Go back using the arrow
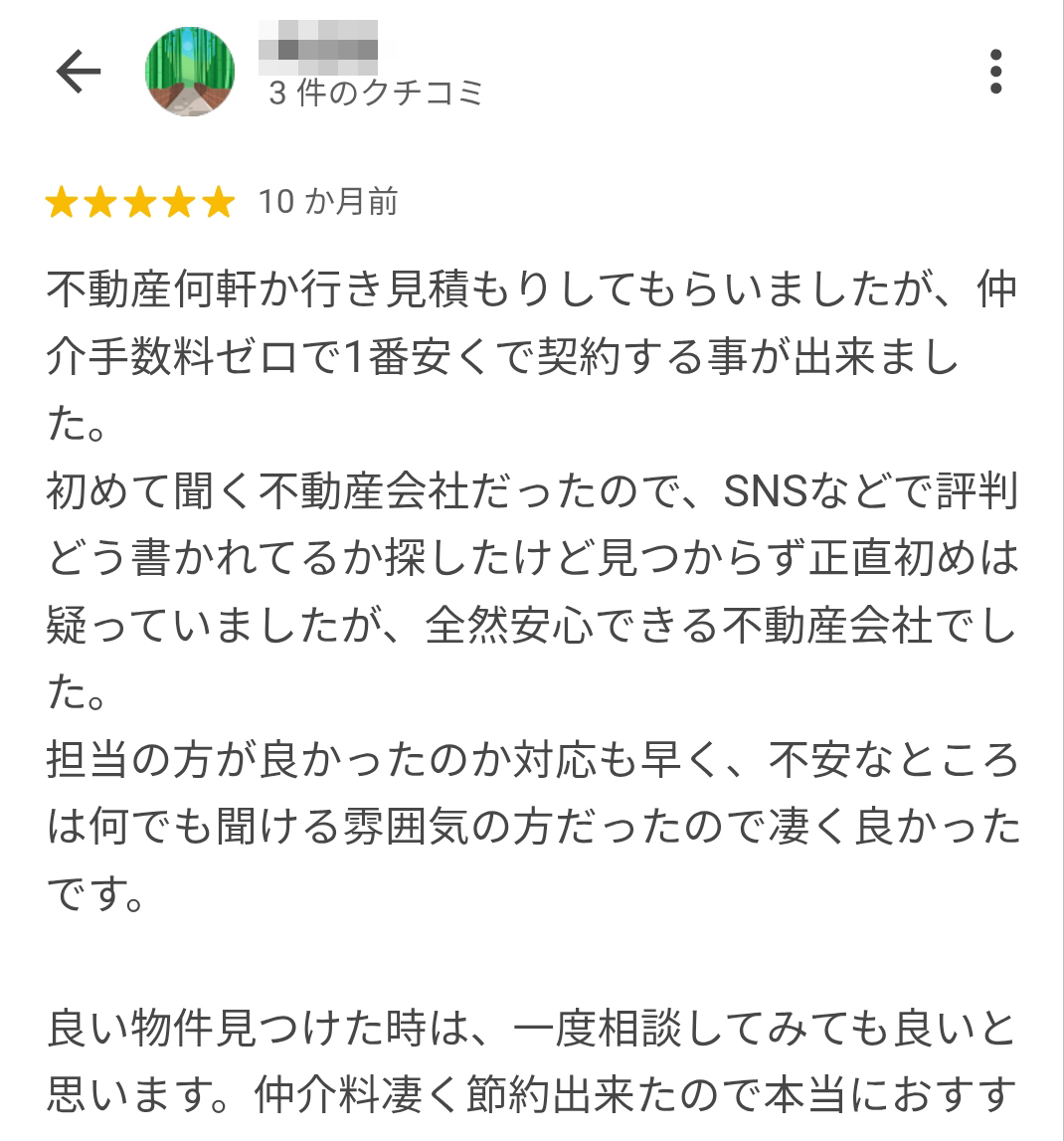The image size is (1064, 1141). click(79, 72)
